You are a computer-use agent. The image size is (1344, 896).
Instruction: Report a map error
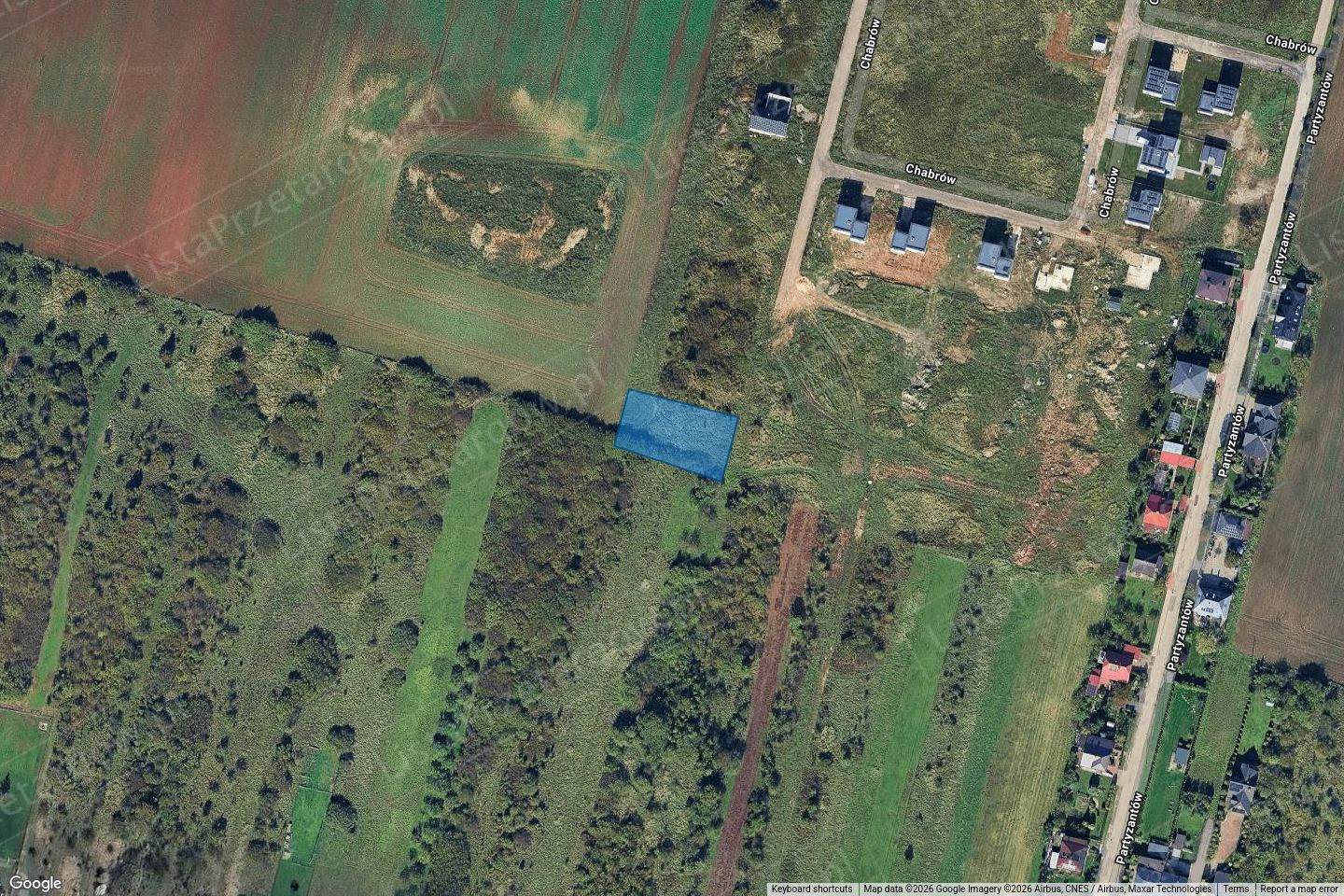click(x=1299, y=889)
